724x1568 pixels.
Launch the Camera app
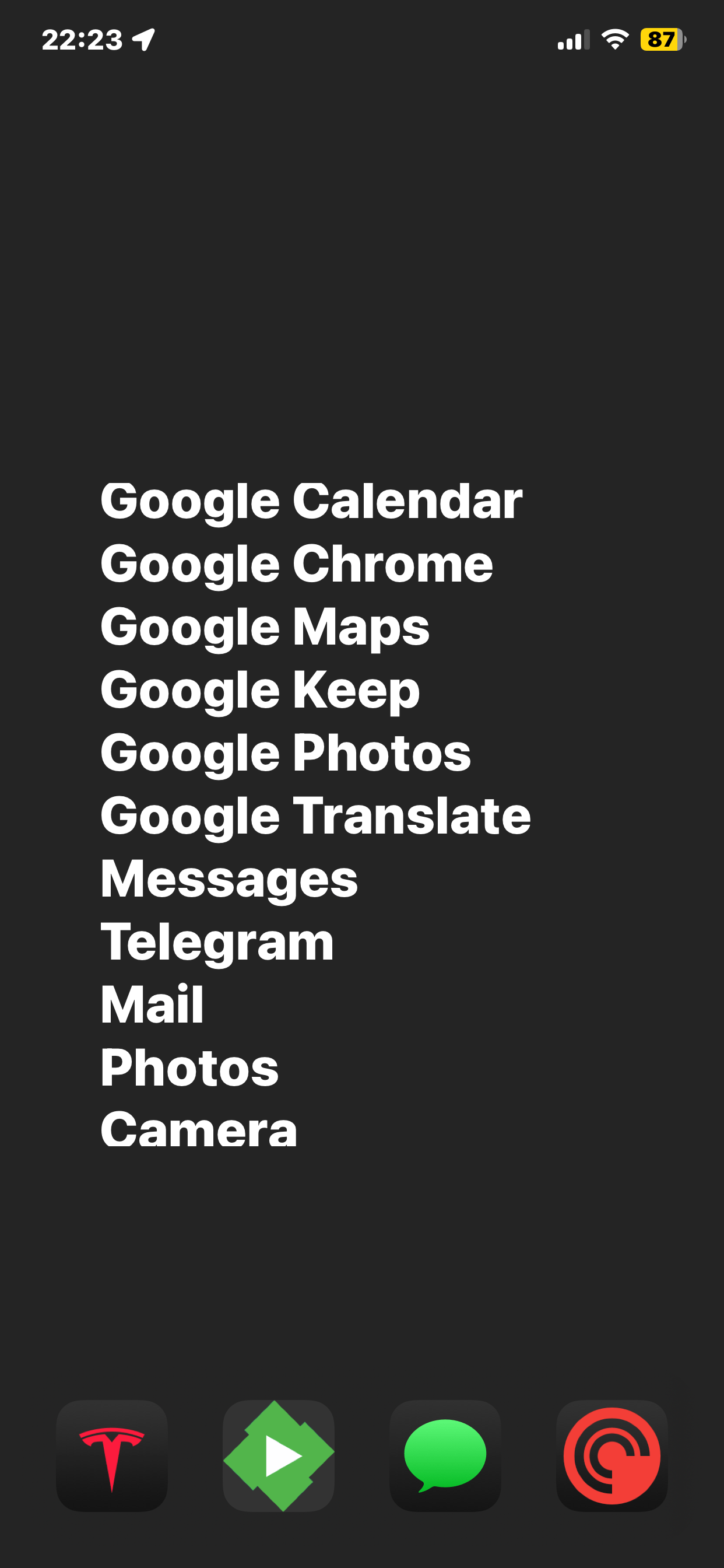point(198,1129)
